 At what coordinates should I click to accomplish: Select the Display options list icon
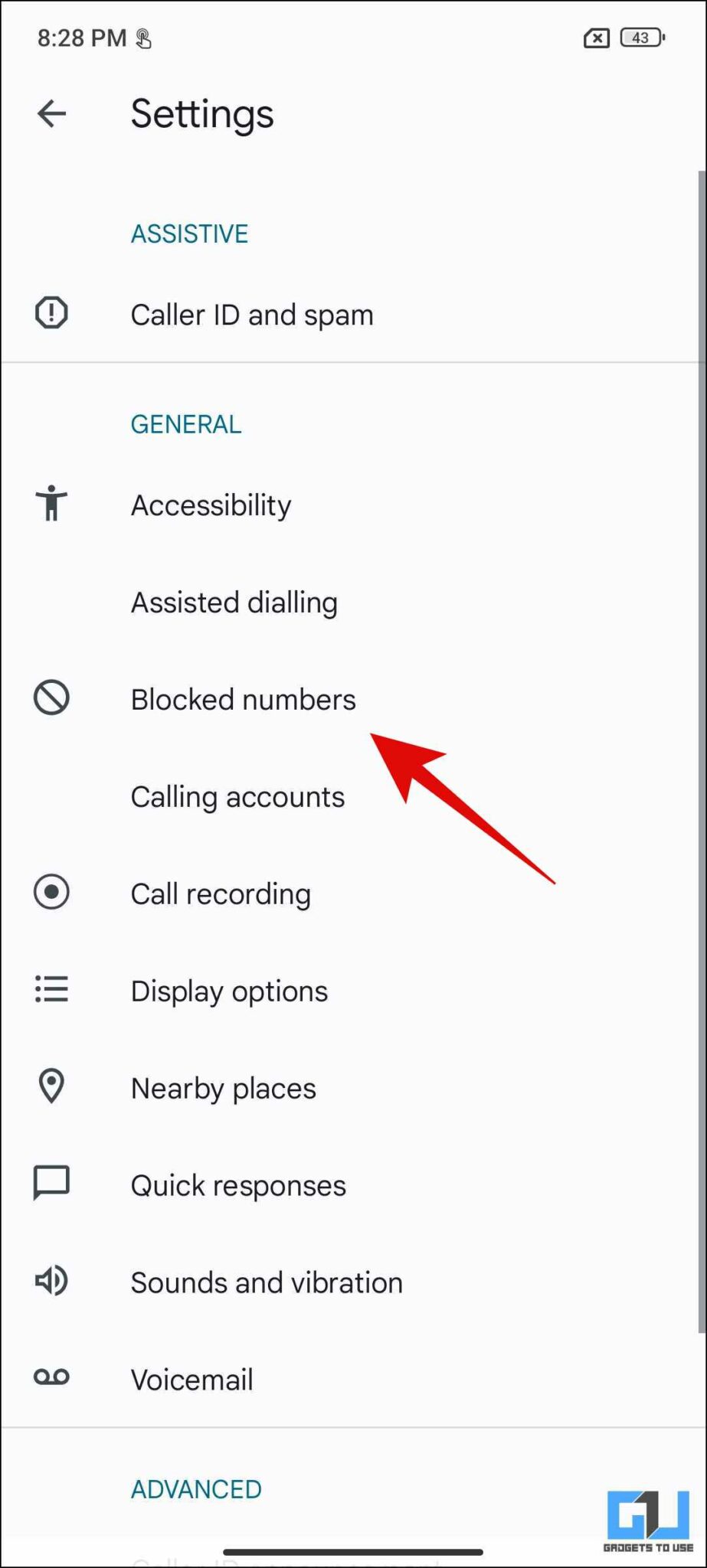click(x=51, y=989)
